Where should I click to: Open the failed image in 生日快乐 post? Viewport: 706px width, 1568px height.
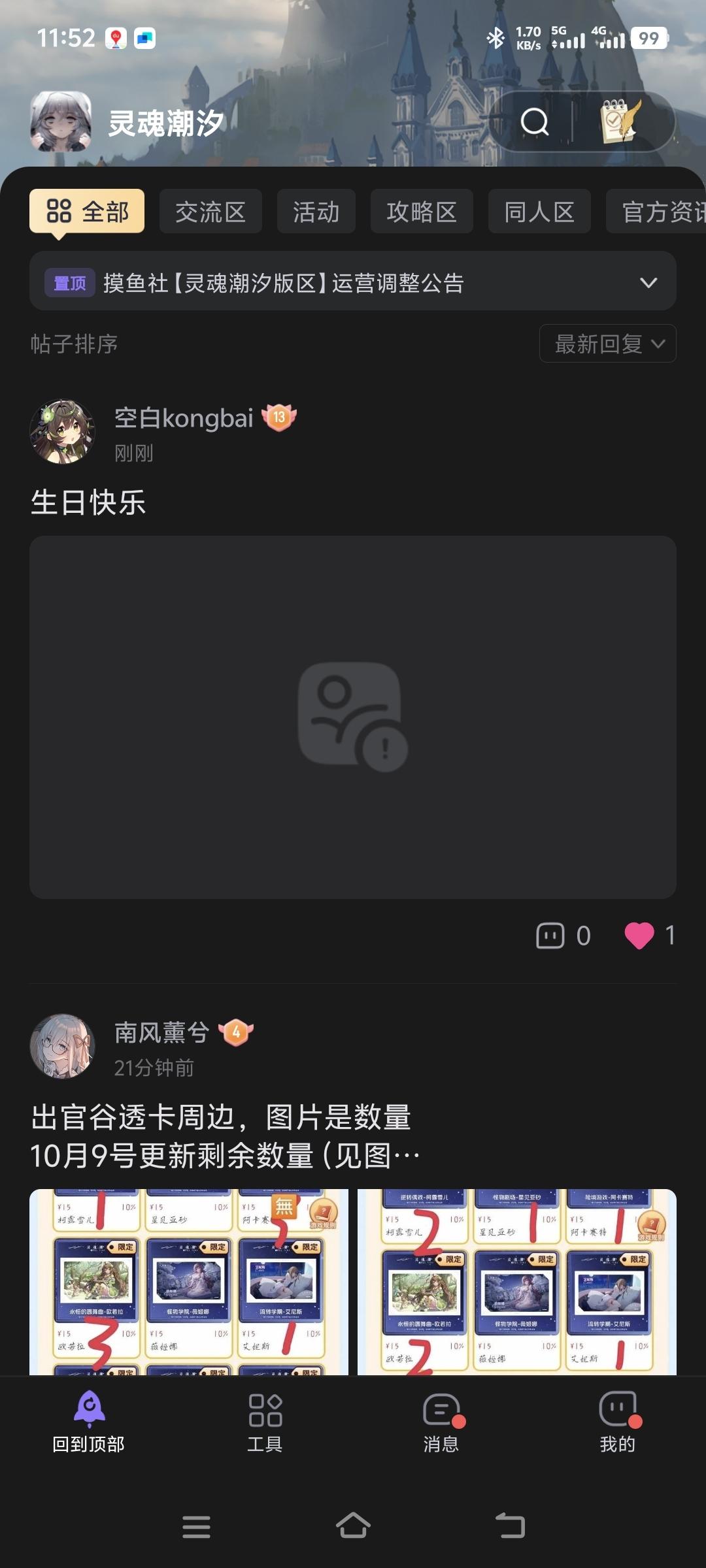coord(353,717)
